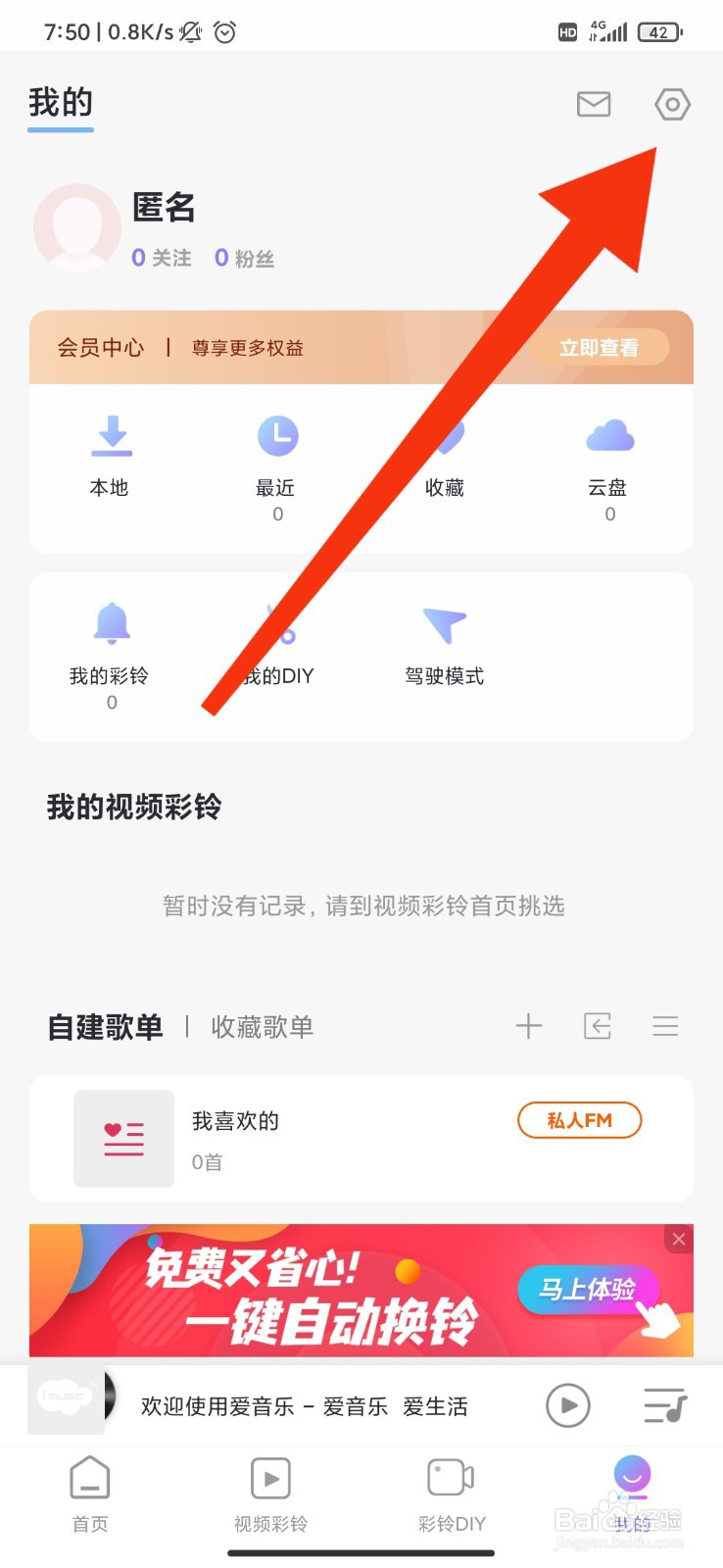Close the 一键自动换铃 ad banner
The width and height of the screenshot is (723, 1568).
(x=678, y=1238)
